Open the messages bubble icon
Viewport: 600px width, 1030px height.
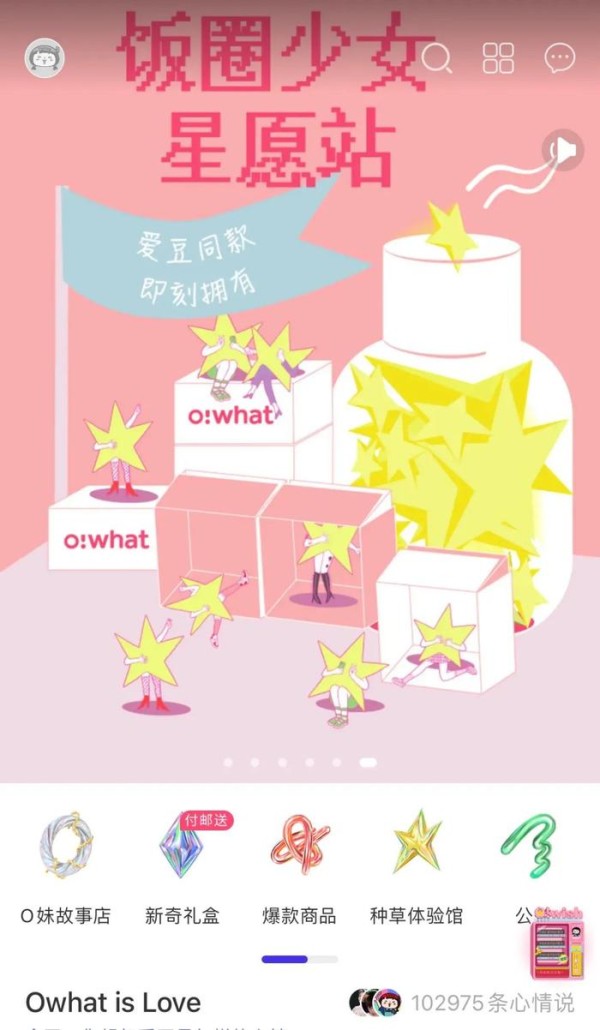tap(560, 58)
